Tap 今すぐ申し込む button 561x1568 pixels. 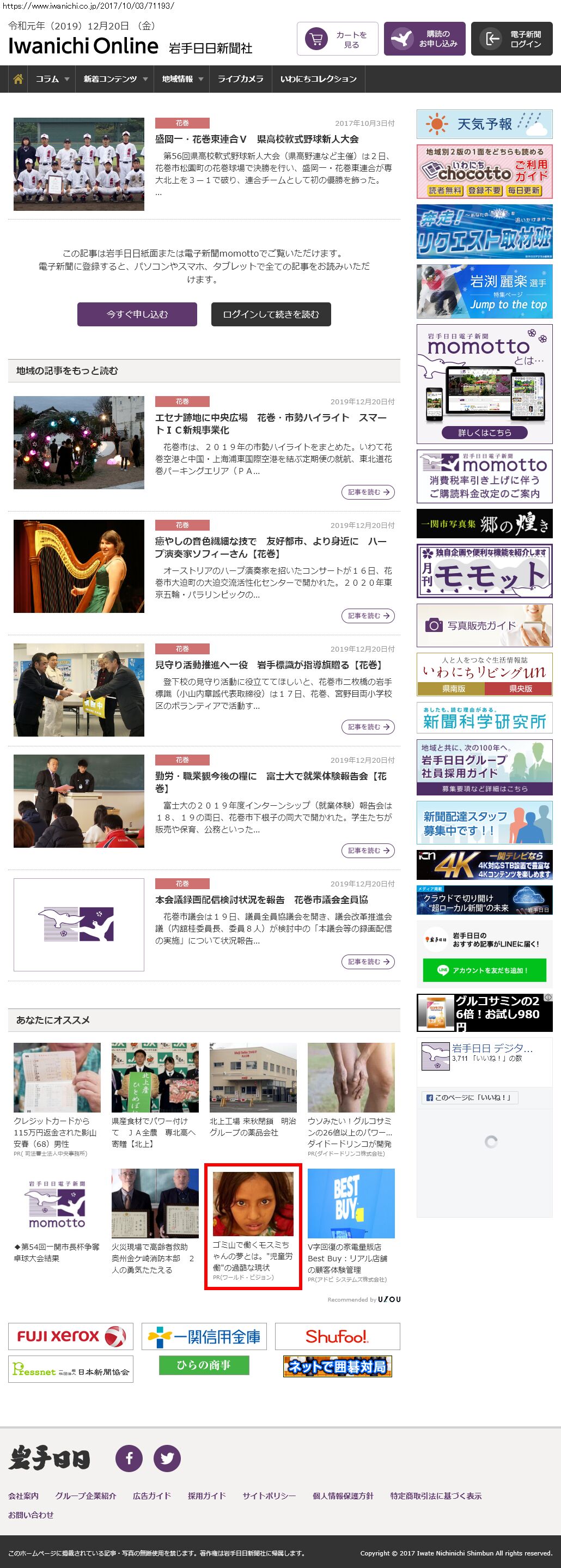(137, 314)
